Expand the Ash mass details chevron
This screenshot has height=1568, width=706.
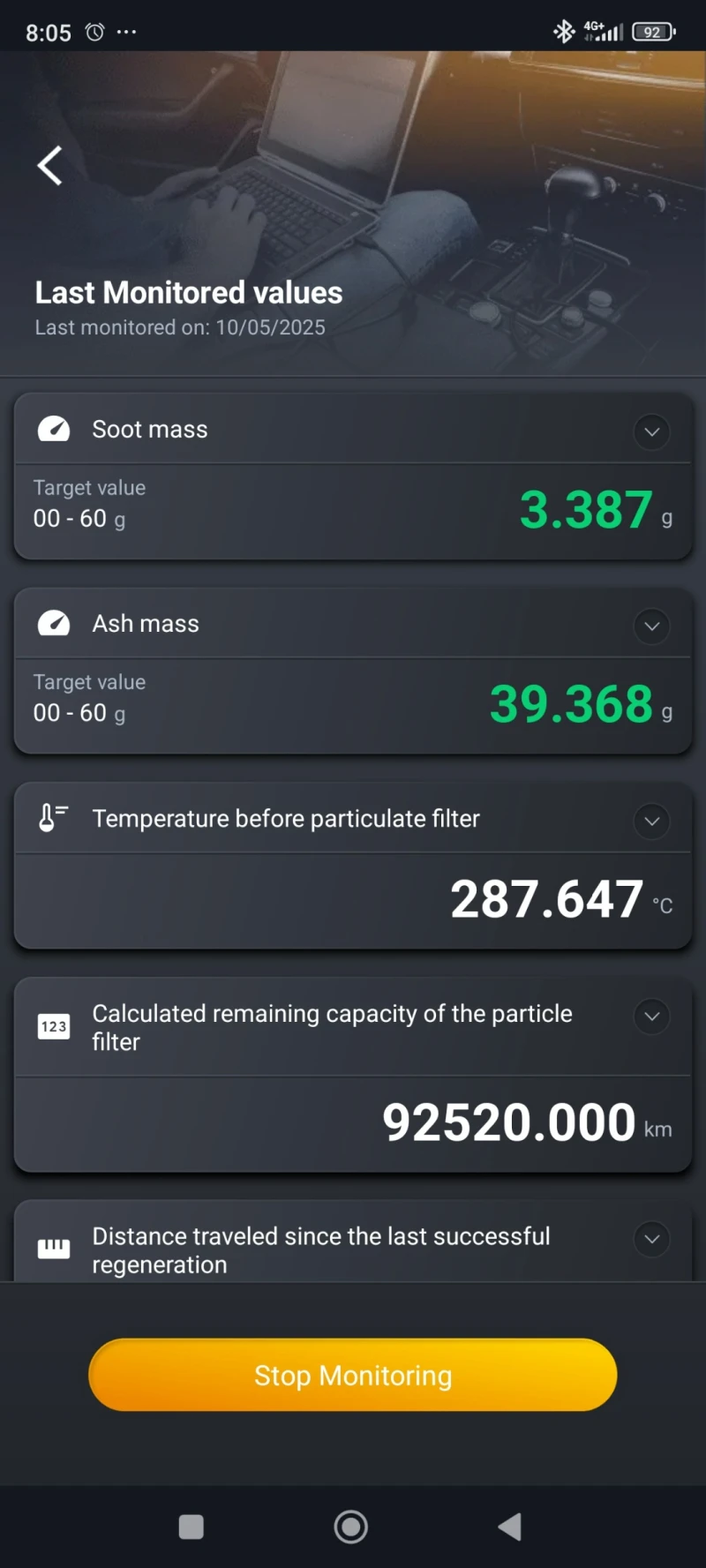coord(651,626)
